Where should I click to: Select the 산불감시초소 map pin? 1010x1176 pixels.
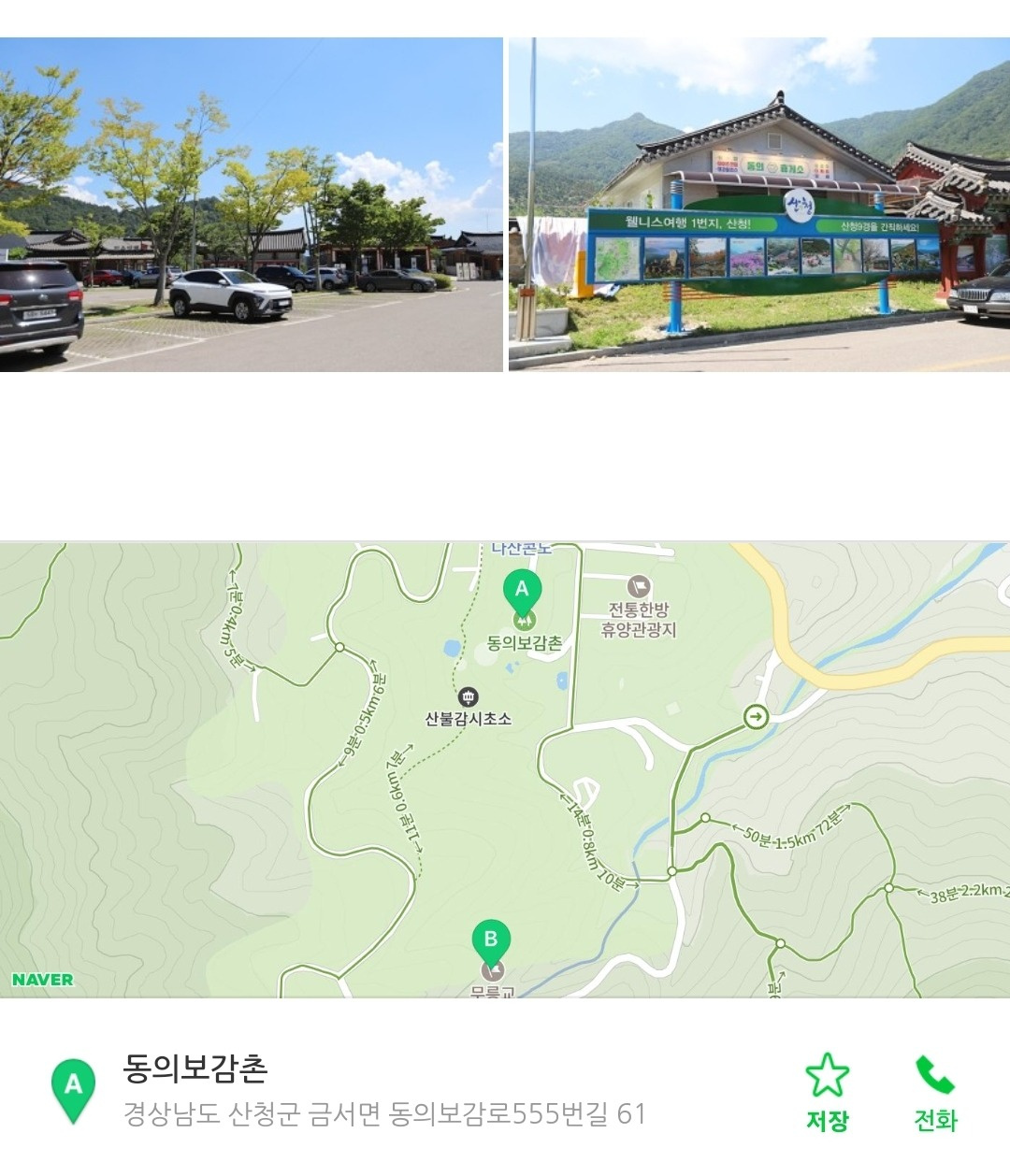468,697
